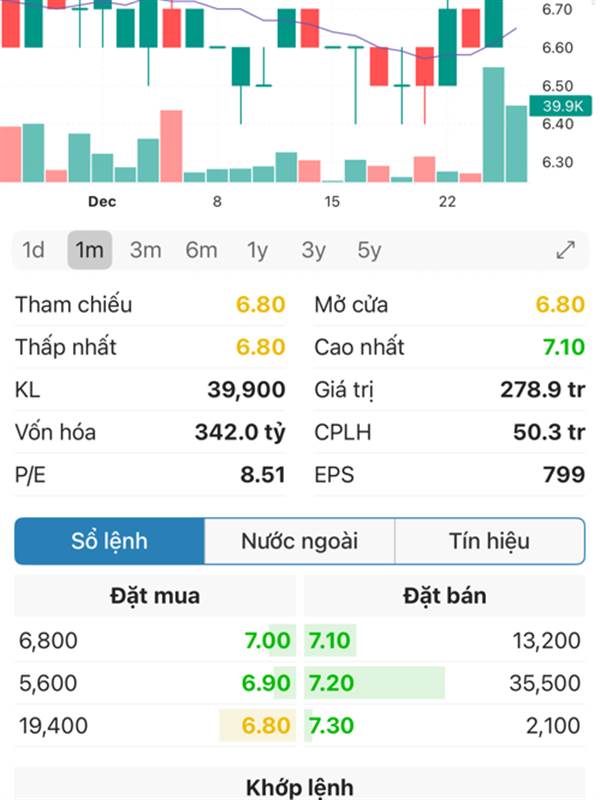
Task: Choose the 6m chart period
Action: pyautogui.click(x=201, y=250)
